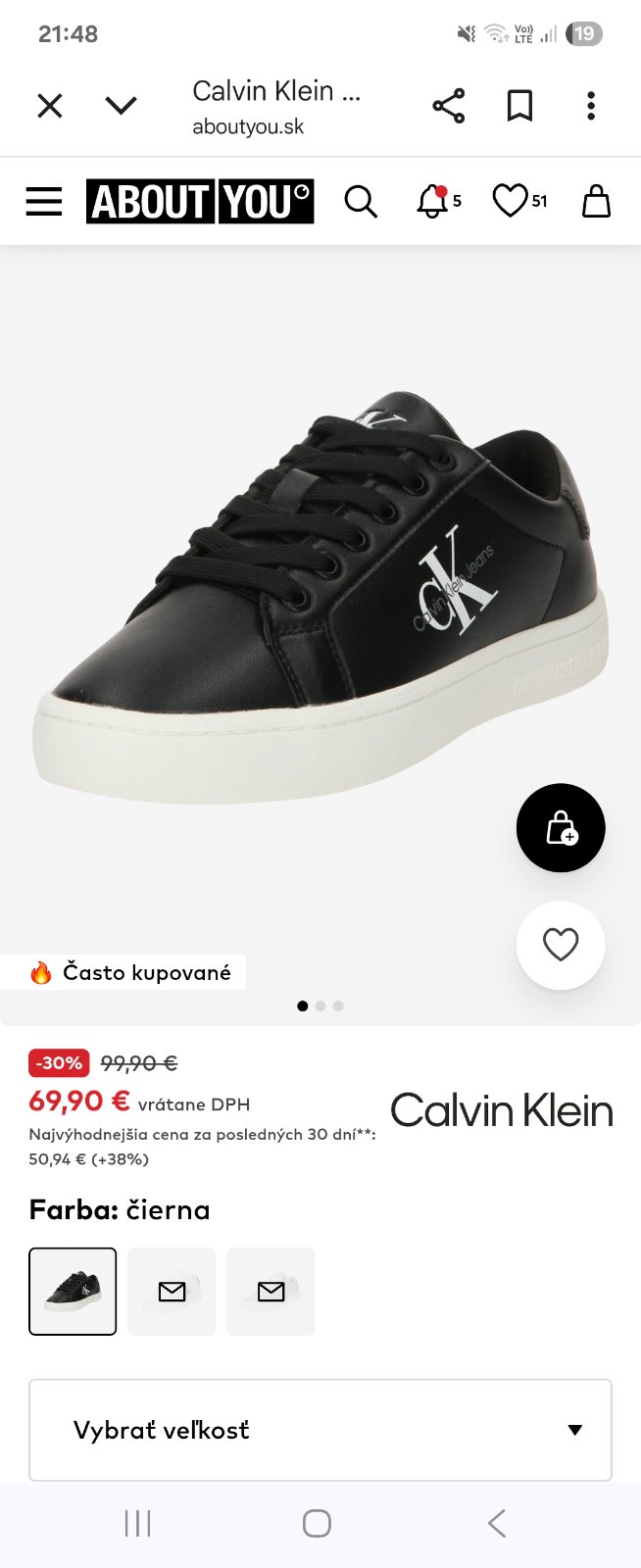Open the Calvin Klein brand page

(x=502, y=1110)
